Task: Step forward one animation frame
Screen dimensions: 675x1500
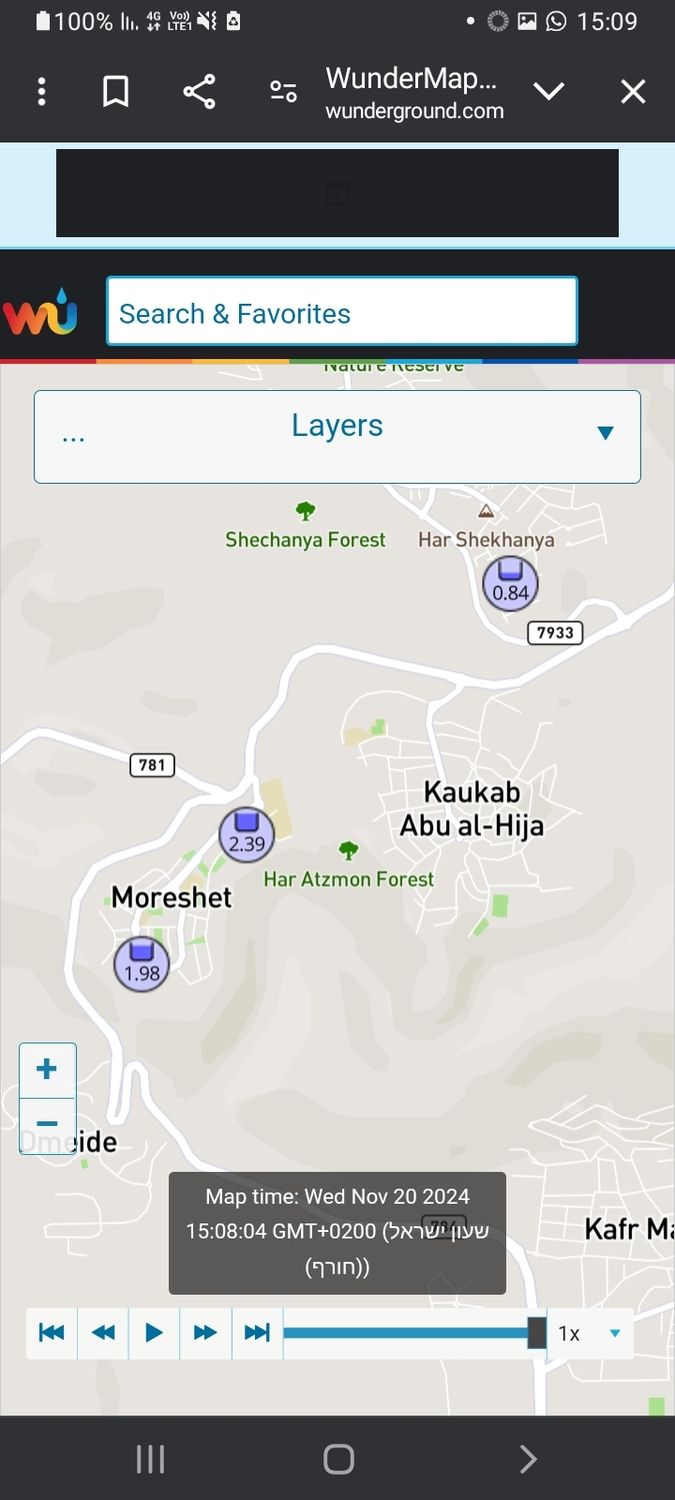Action: 205,1332
